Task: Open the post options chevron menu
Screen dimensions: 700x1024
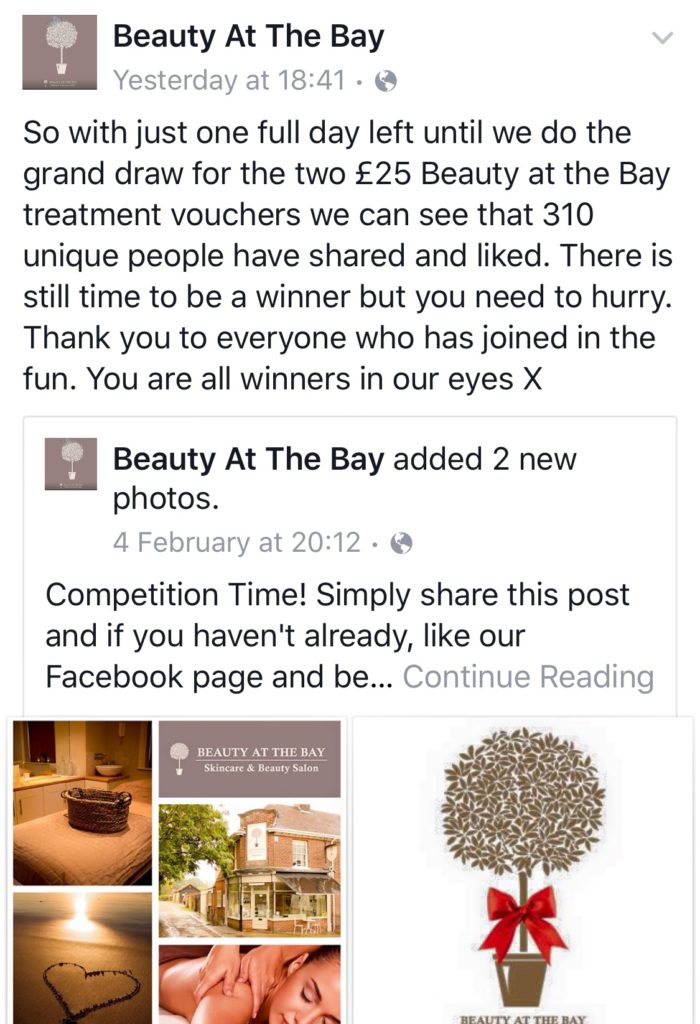Action: tap(662, 38)
